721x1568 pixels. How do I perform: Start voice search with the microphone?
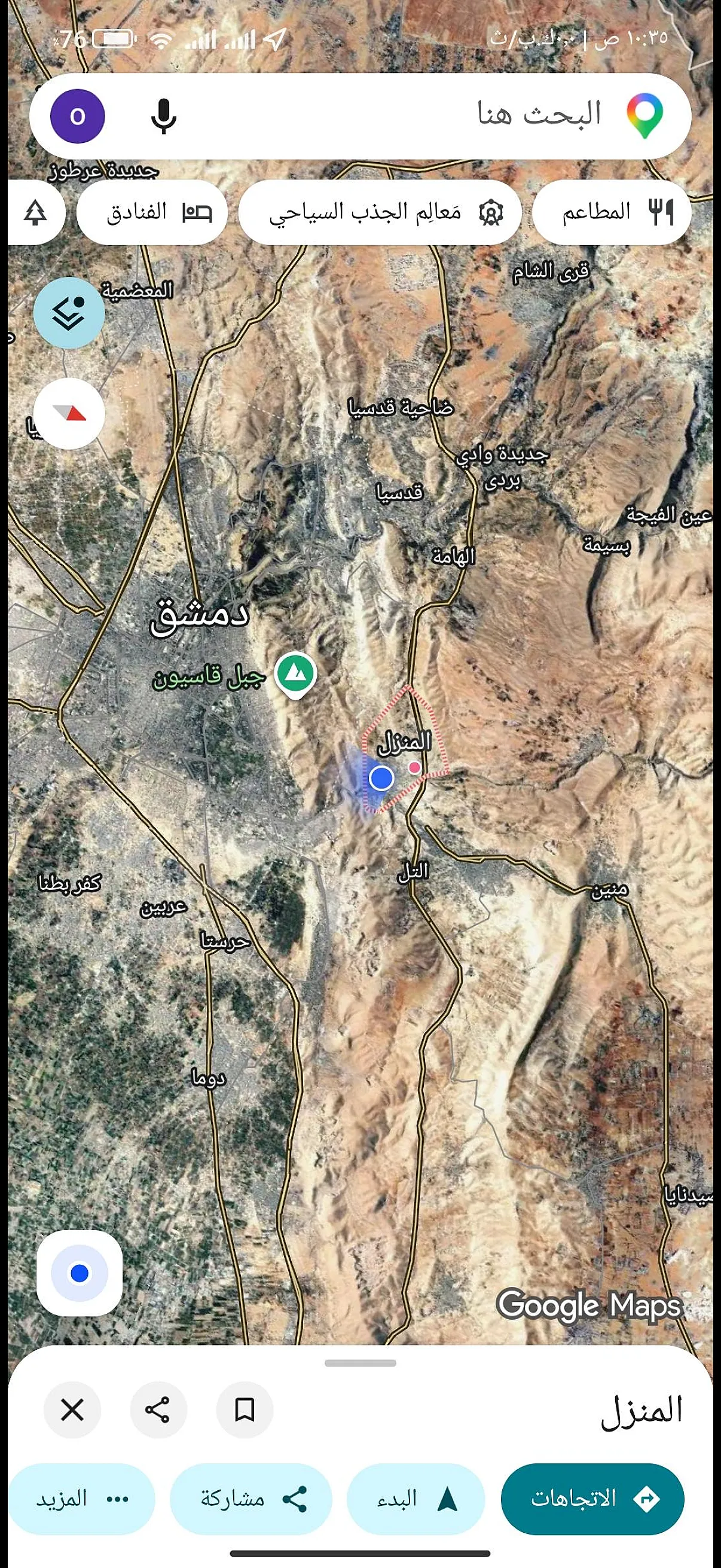tap(164, 115)
